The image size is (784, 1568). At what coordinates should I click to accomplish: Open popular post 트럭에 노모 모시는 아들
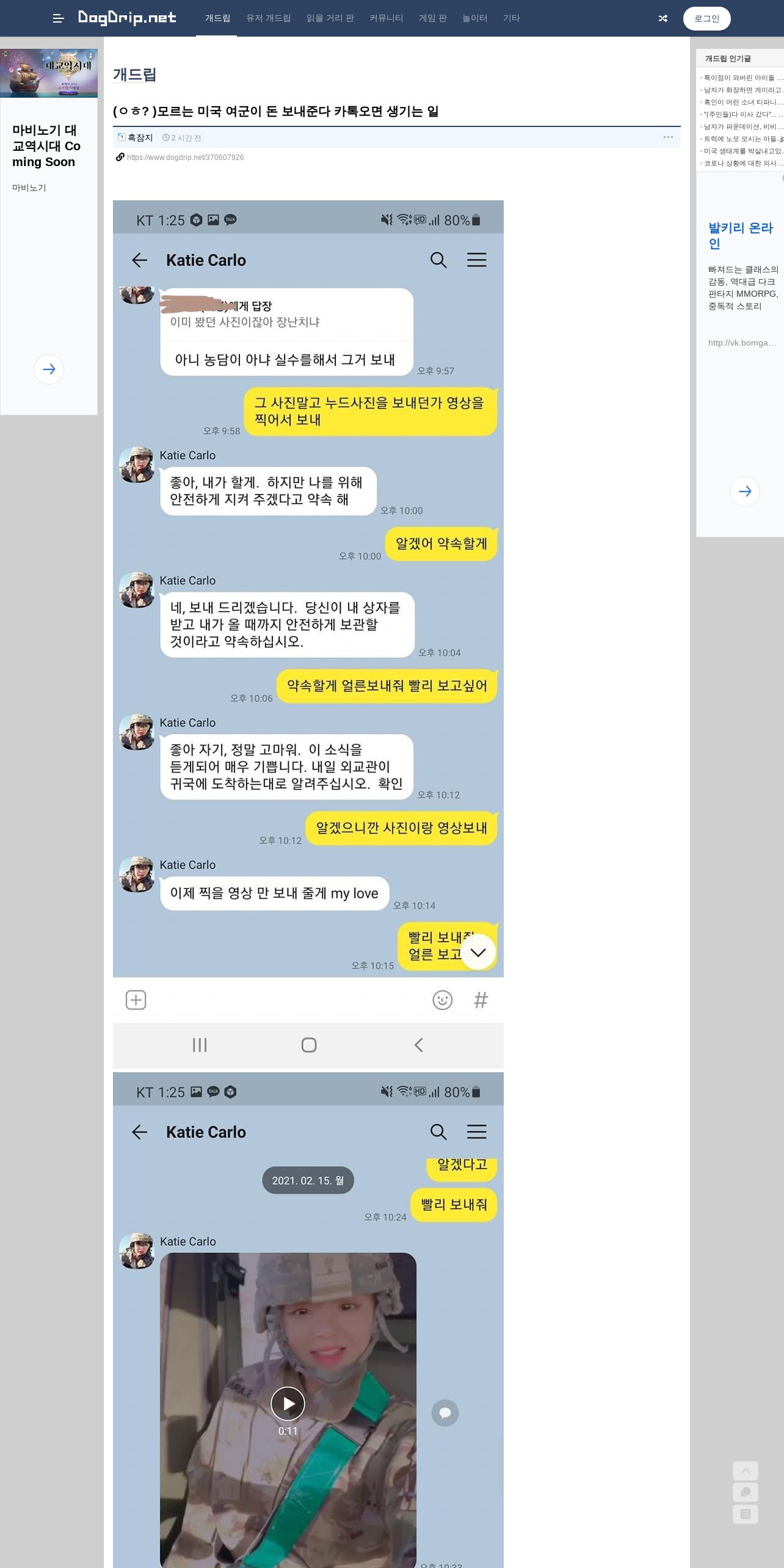coord(741,139)
